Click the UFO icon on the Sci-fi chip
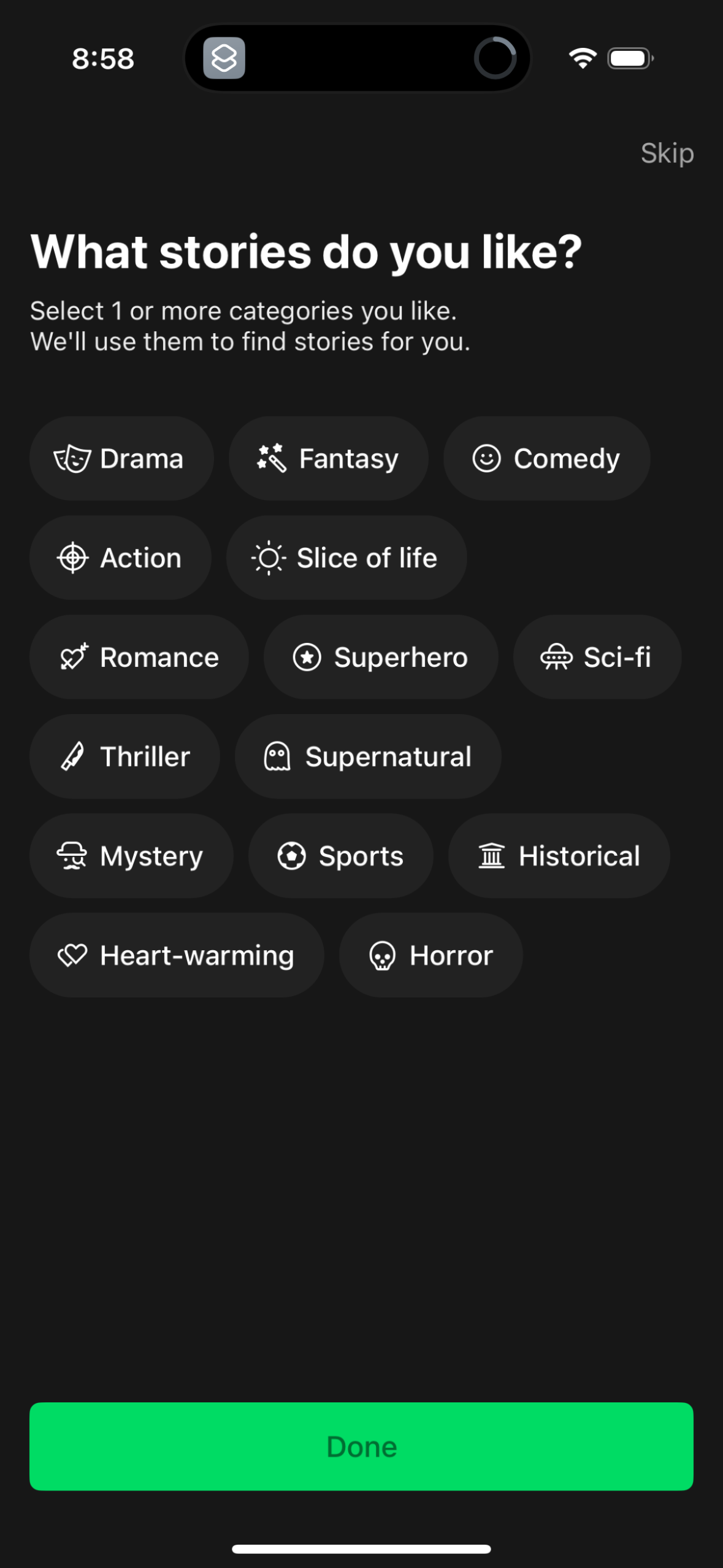The width and height of the screenshot is (723, 1568). click(557, 656)
